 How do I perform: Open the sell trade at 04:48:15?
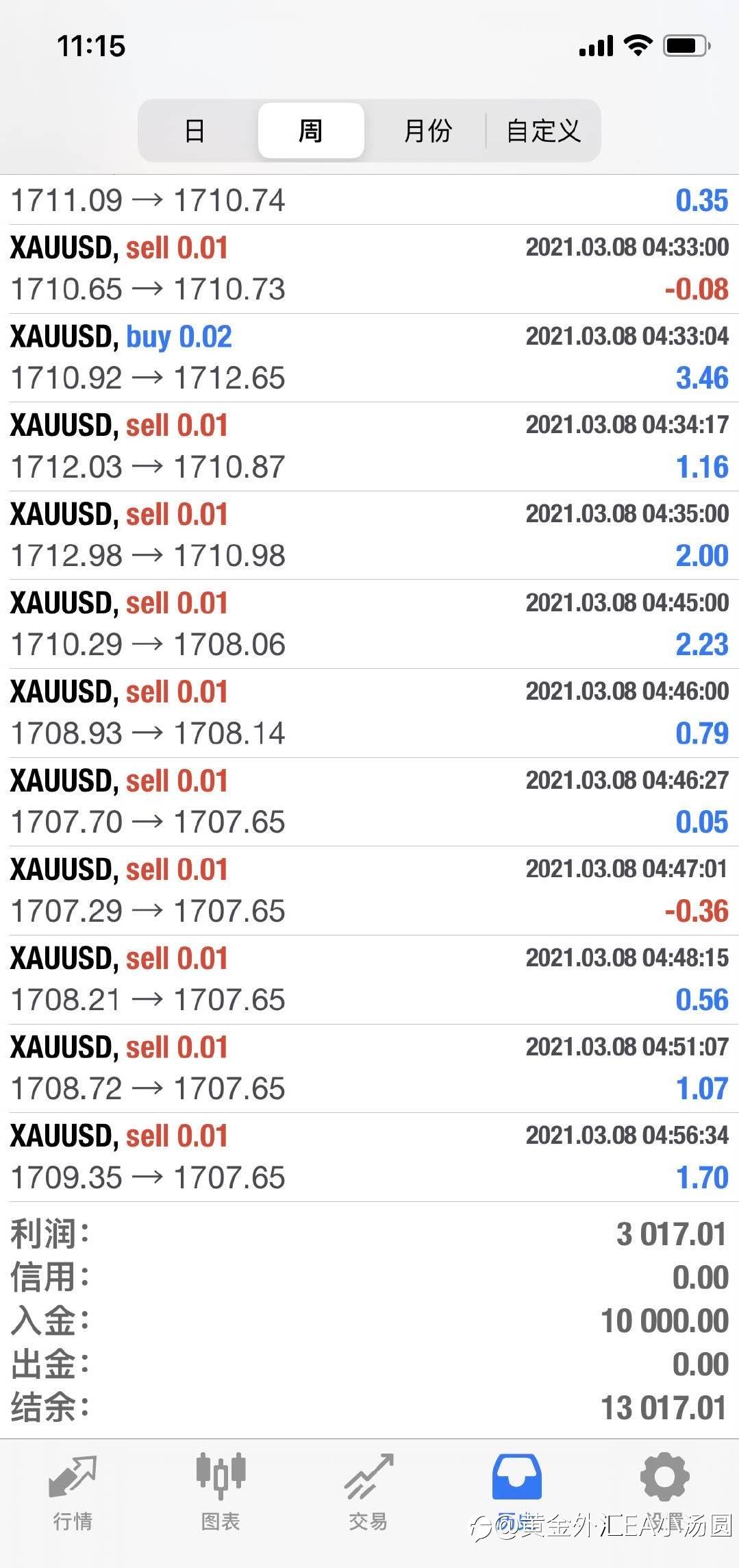(369, 979)
